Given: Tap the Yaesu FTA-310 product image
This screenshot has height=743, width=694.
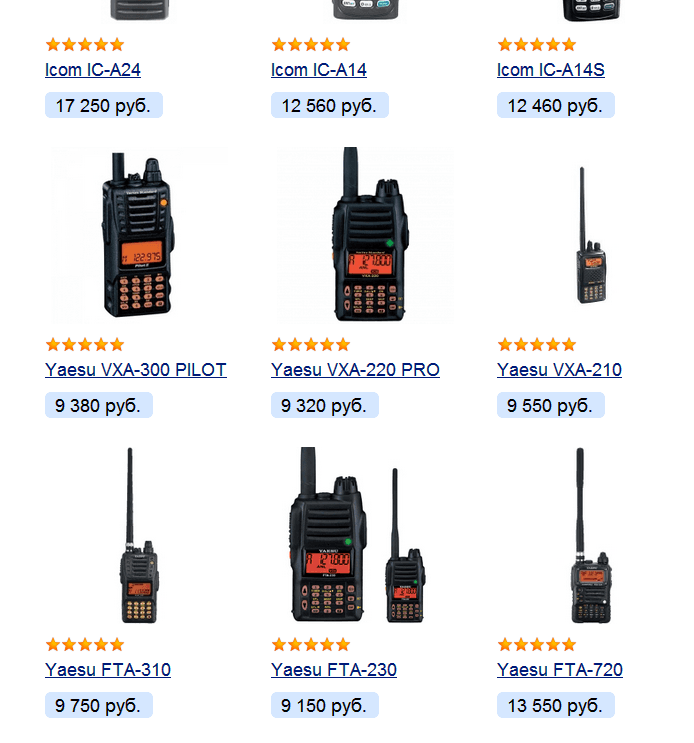Looking at the screenshot, I should [x=139, y=535].
